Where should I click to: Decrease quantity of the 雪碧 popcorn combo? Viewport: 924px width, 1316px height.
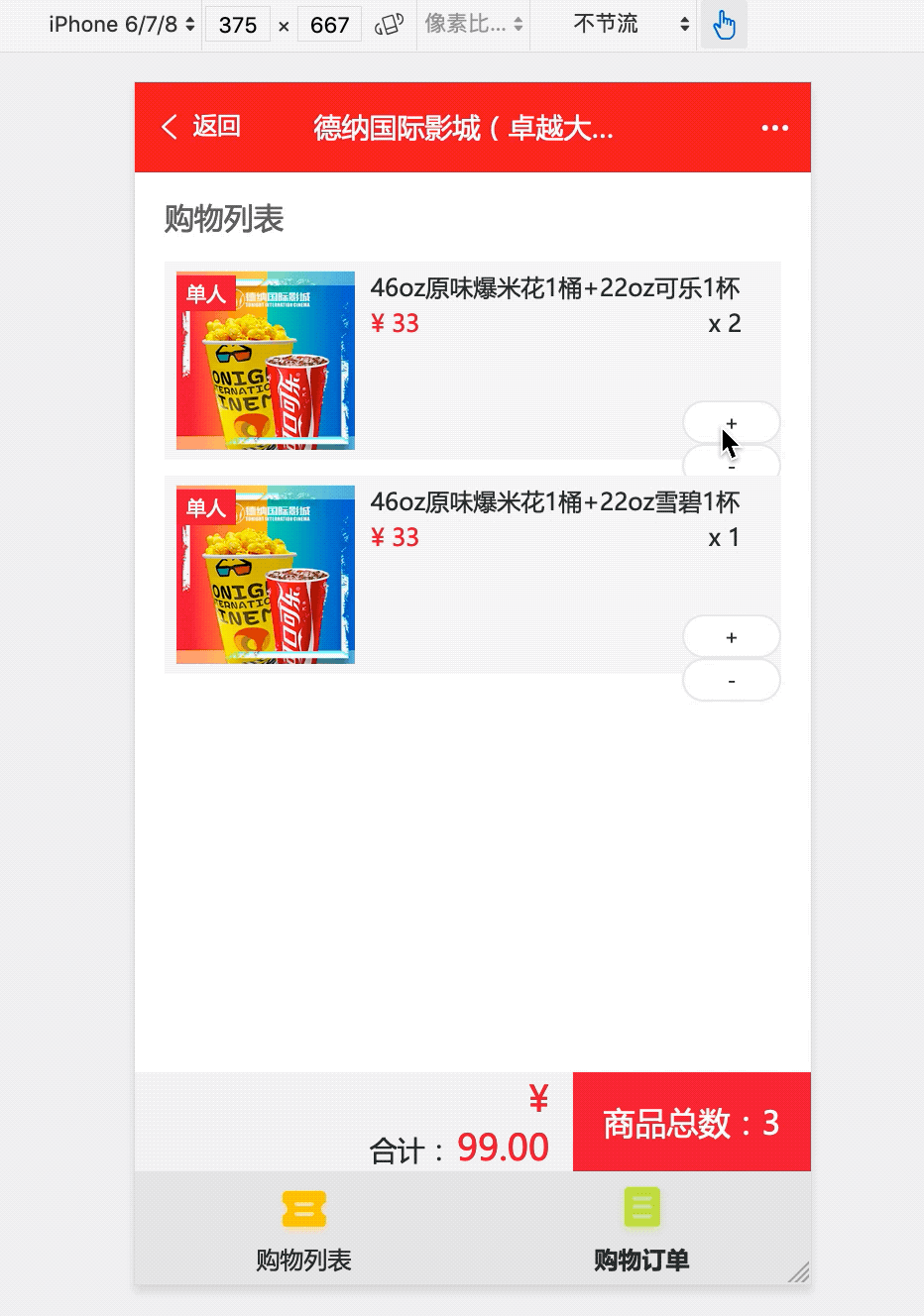[732, 681]
